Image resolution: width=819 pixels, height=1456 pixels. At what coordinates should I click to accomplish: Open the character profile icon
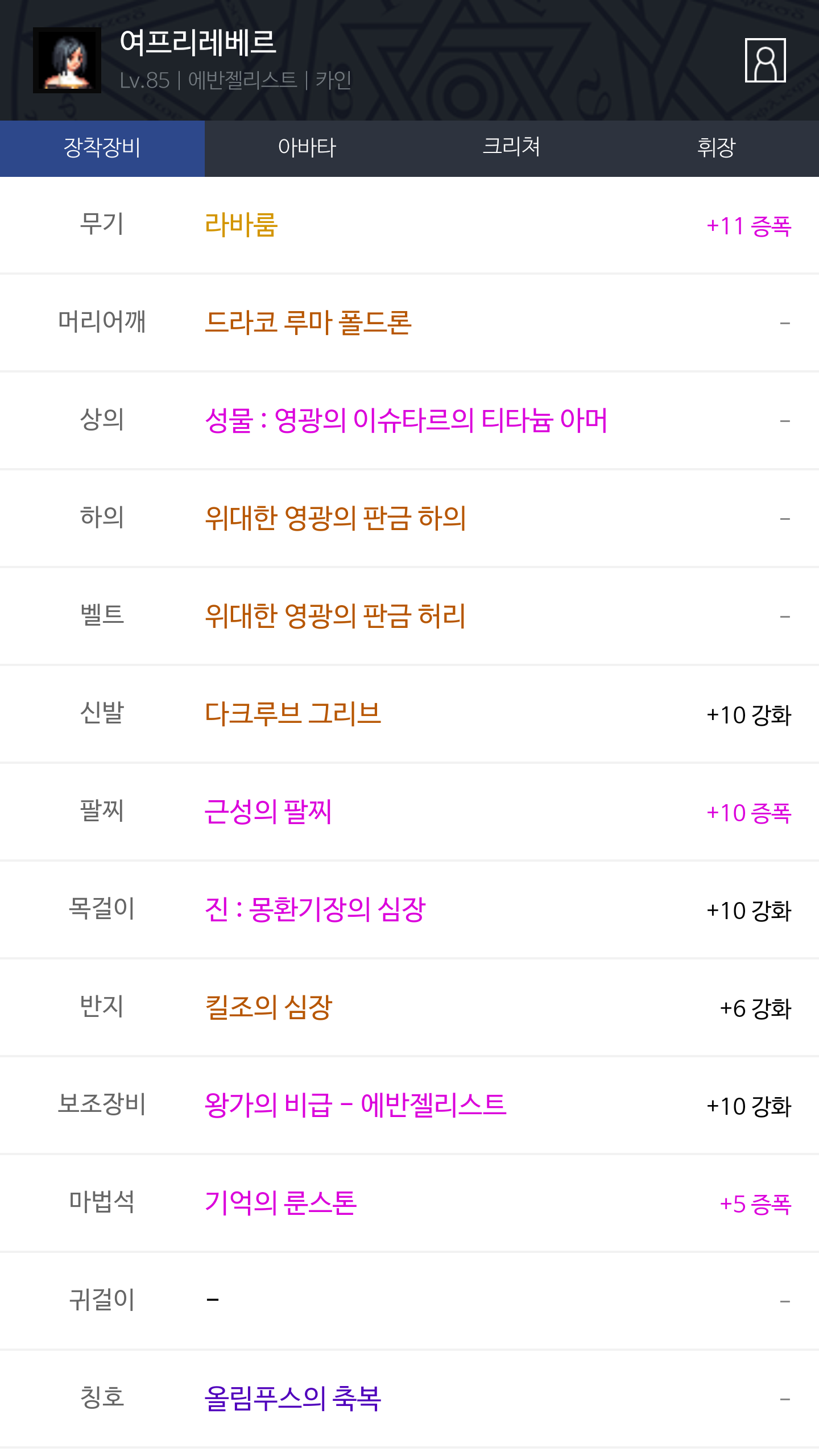coord(765,60)
